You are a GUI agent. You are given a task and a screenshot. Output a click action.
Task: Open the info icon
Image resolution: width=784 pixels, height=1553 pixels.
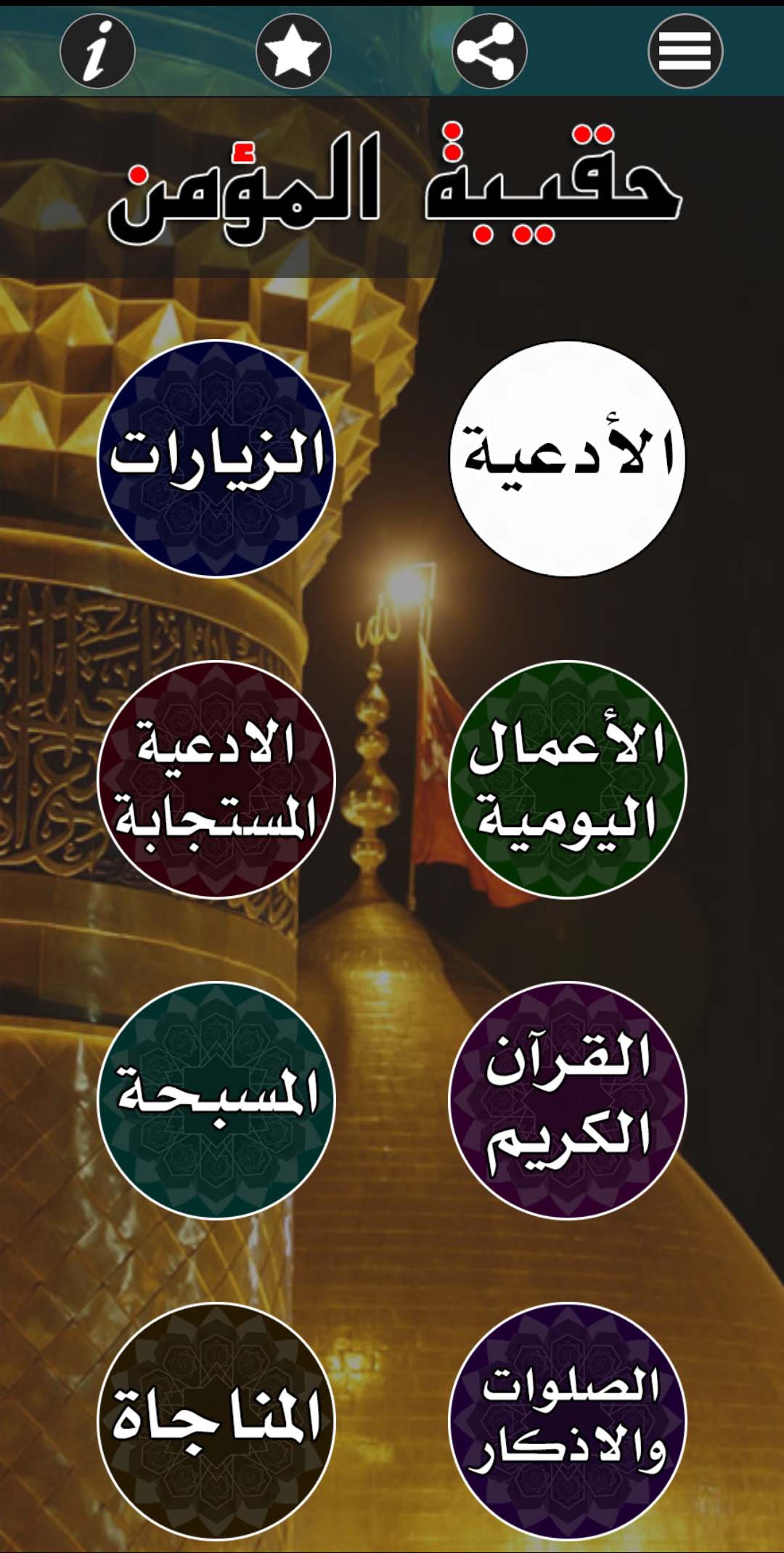point(97,52)
